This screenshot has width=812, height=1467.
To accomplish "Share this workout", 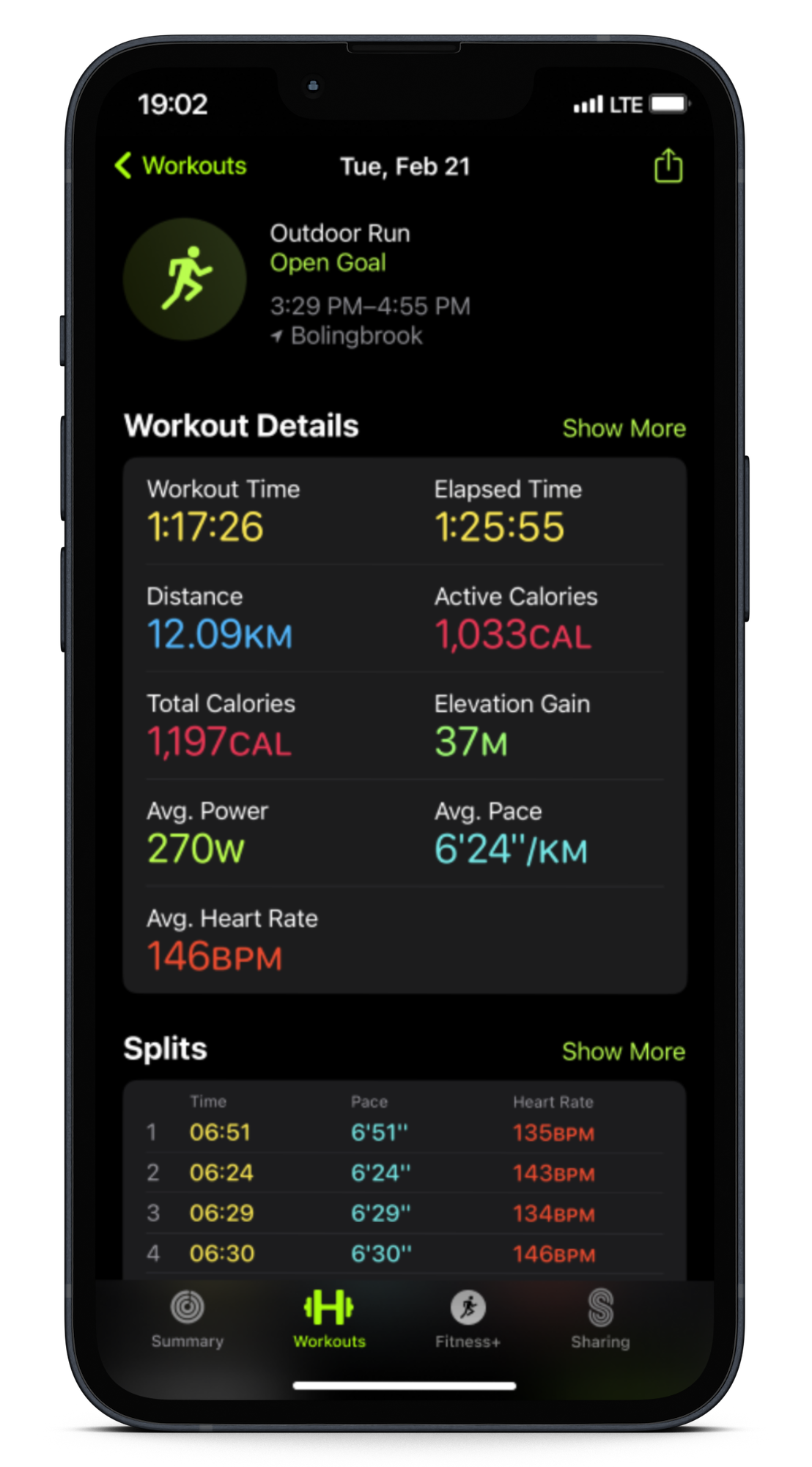I will 668,166.
